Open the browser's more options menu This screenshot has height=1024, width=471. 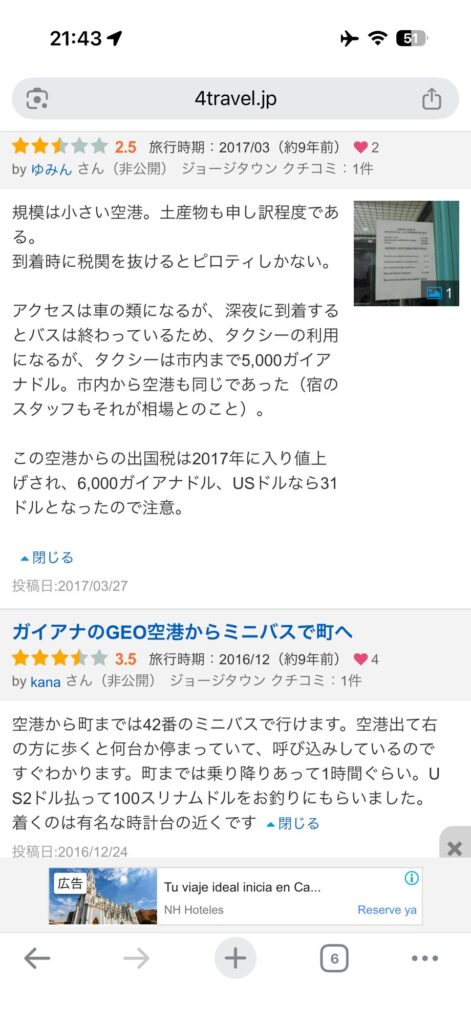coord(425,958)
